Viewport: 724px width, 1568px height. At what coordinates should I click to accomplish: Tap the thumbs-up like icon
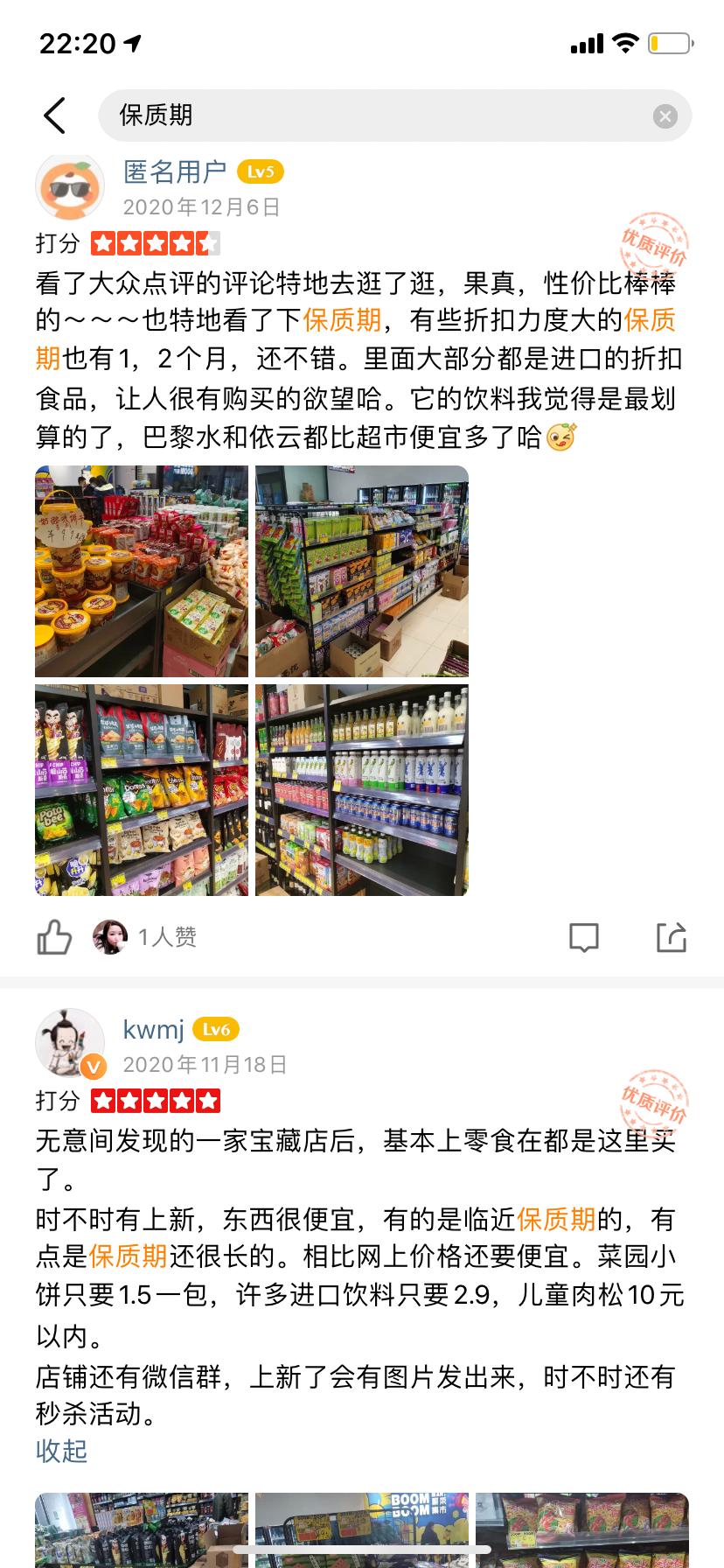pyautogui.click(x=54, y=936)
